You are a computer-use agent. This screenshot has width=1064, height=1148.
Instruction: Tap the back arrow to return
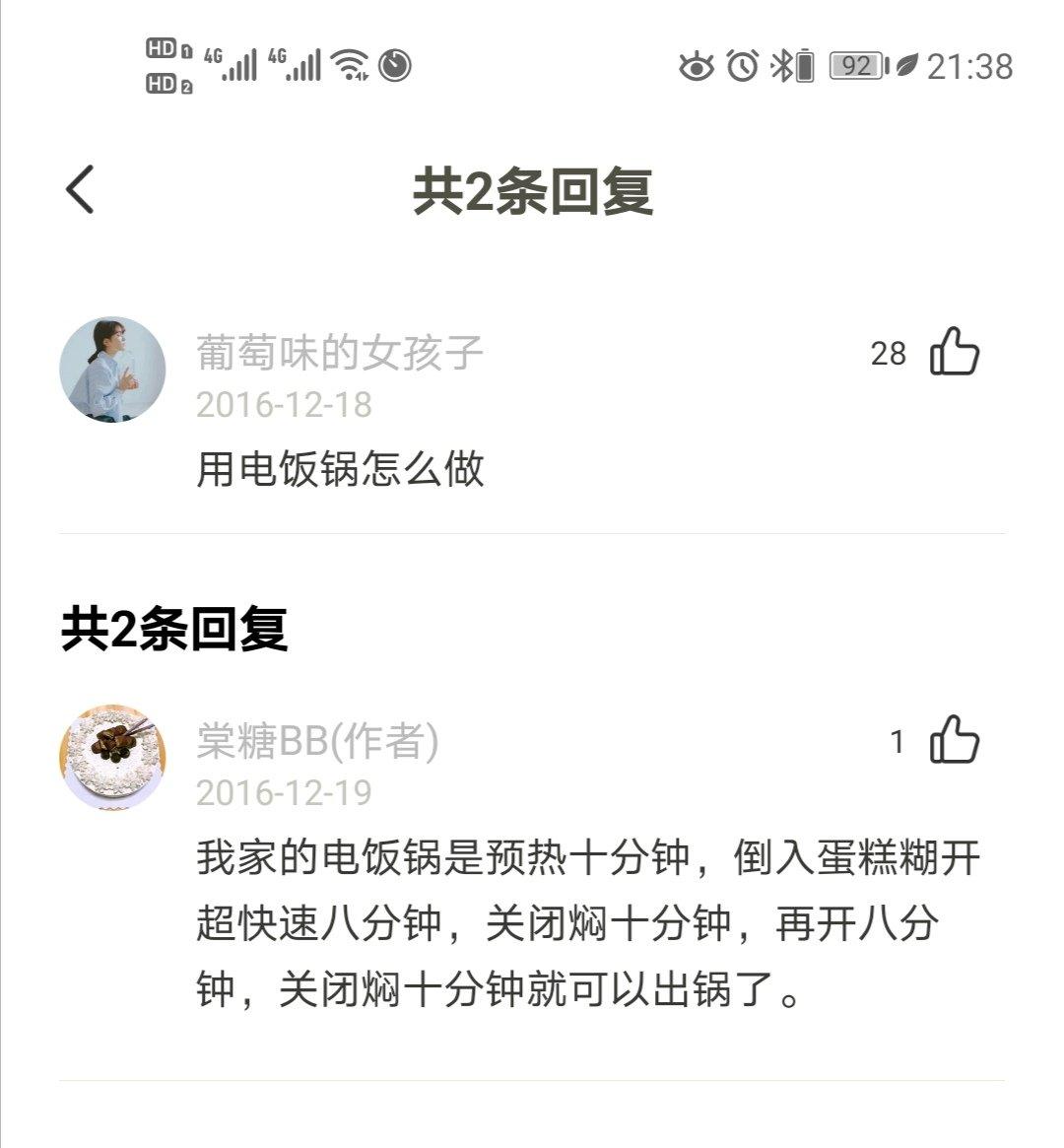click(x=81, y=193)
